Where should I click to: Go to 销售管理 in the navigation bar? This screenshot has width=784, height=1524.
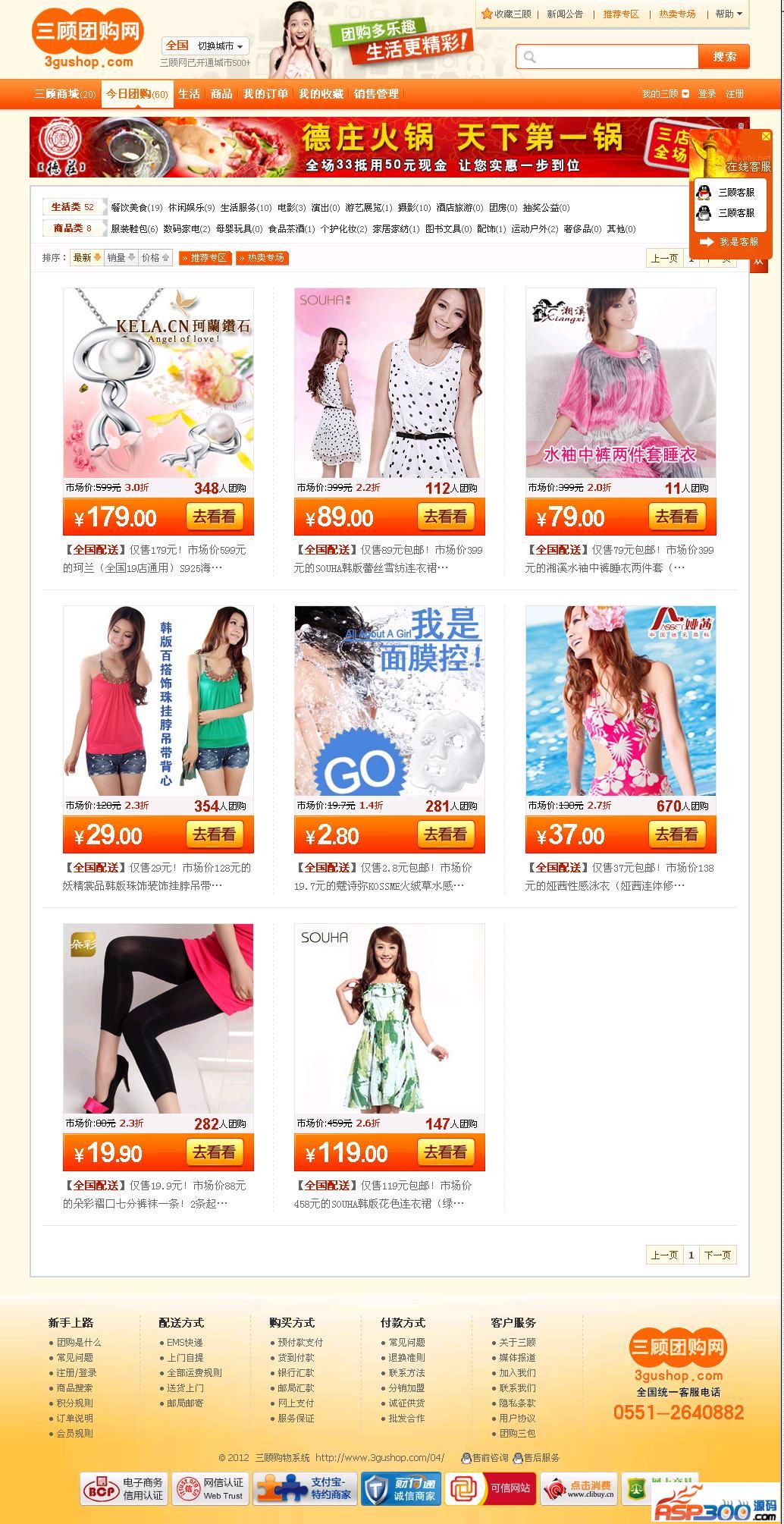coord(376,94)
